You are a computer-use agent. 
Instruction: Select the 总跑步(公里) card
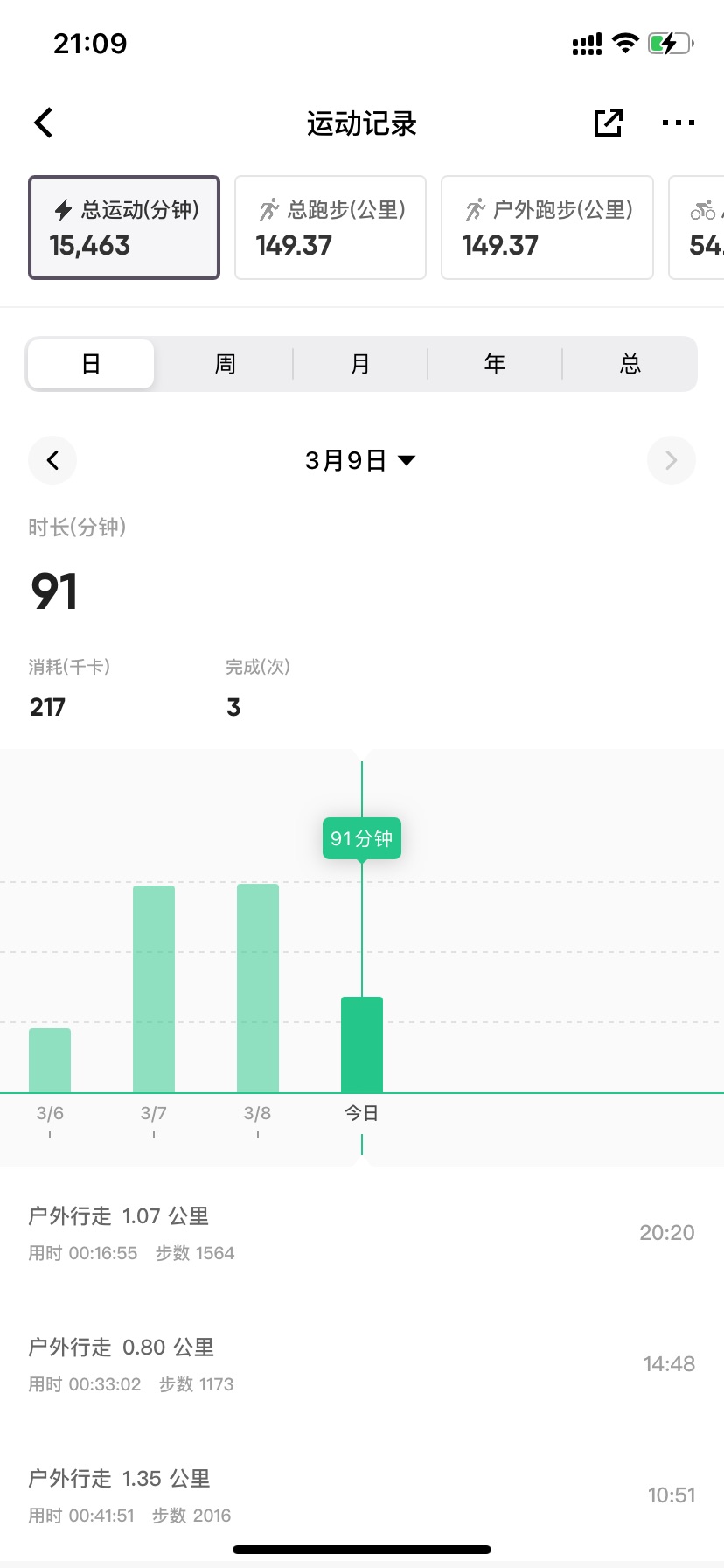(x=331, y=227)
